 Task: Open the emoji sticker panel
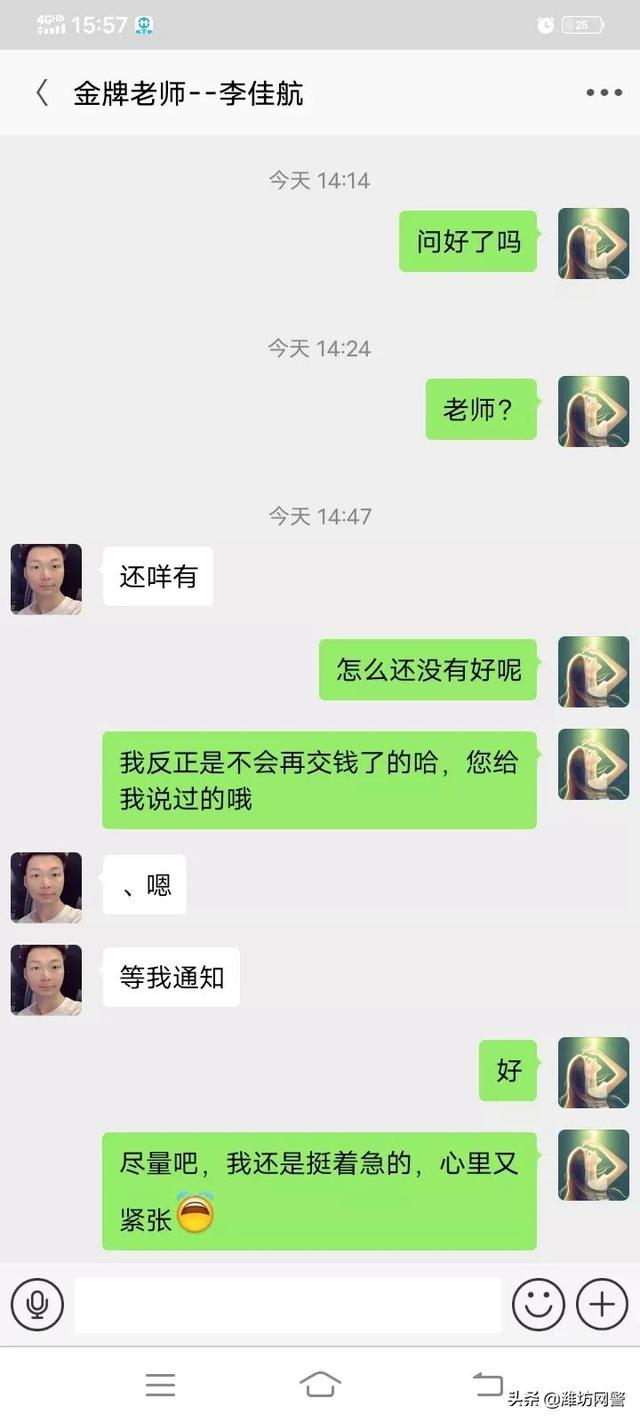click(538, 1304)
